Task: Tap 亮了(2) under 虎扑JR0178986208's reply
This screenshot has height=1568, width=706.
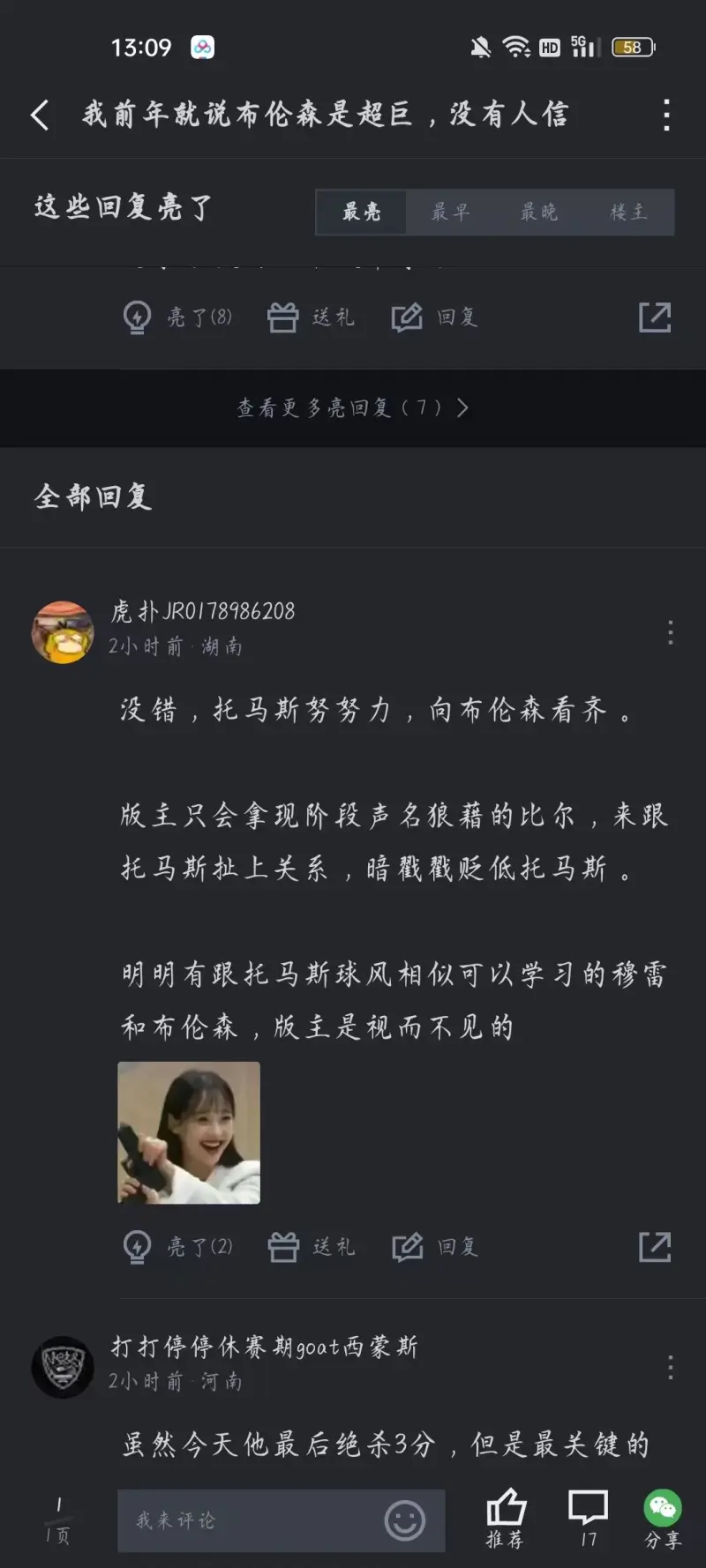Action: [177, 1246]
